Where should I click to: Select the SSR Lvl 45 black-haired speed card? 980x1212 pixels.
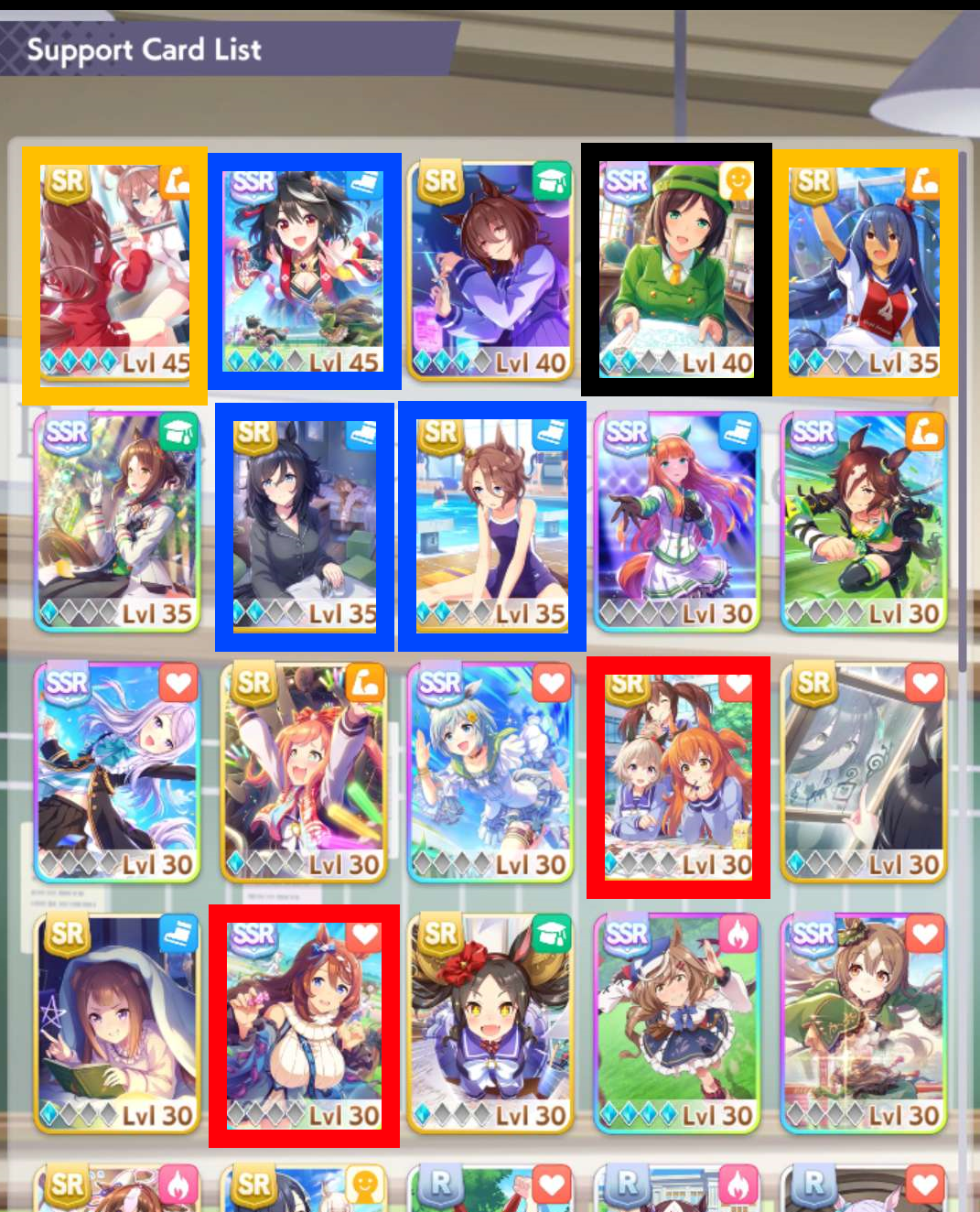(304, 272)
